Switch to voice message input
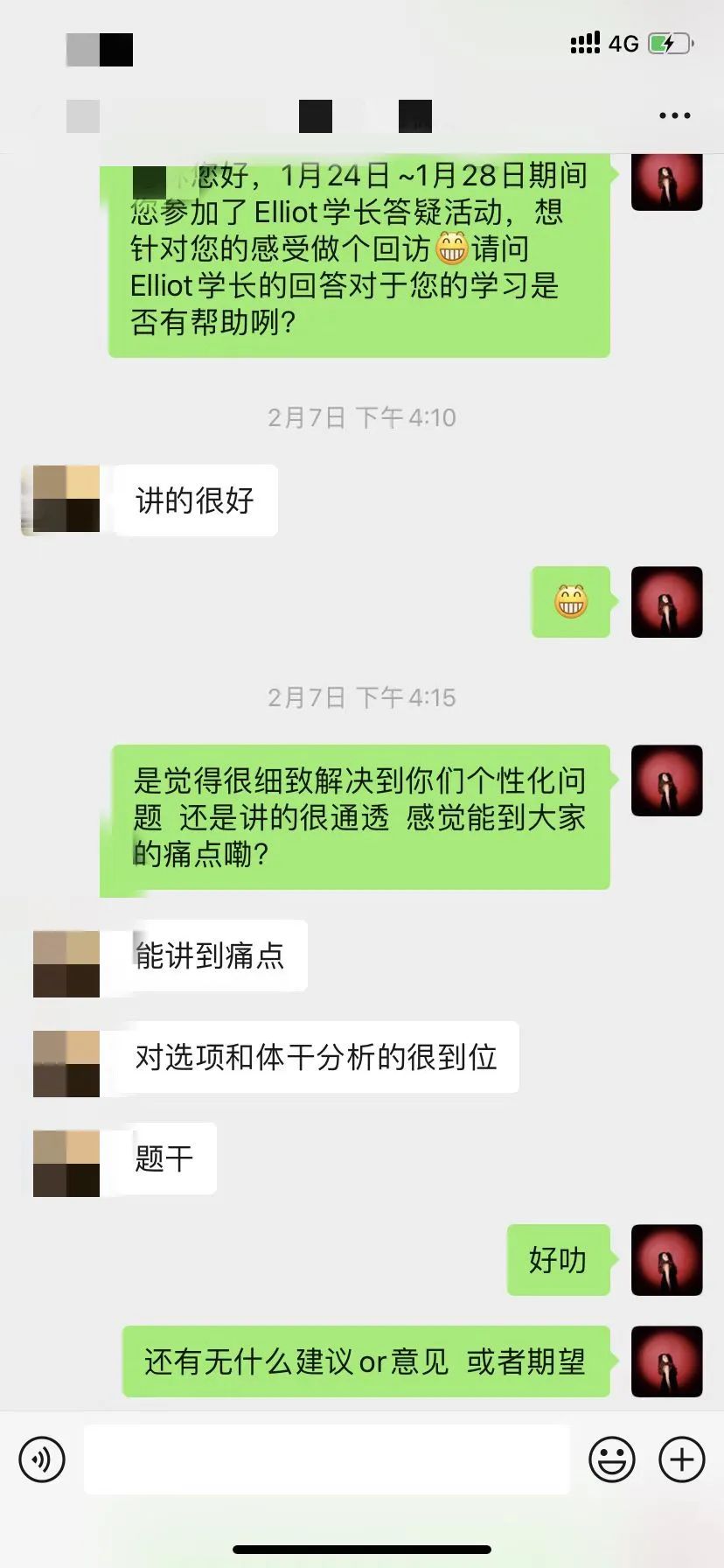The width and height of the screenshot is (724, 1568). [x=42, y=1459]
